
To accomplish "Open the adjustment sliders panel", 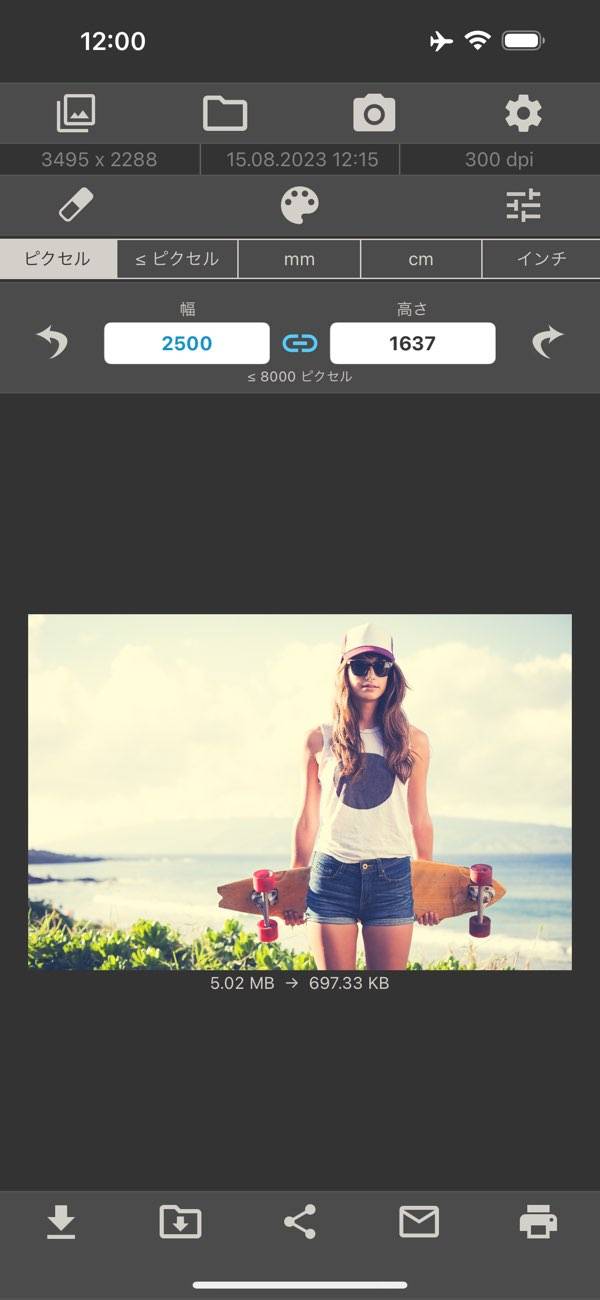I will [x=523, y=206].
